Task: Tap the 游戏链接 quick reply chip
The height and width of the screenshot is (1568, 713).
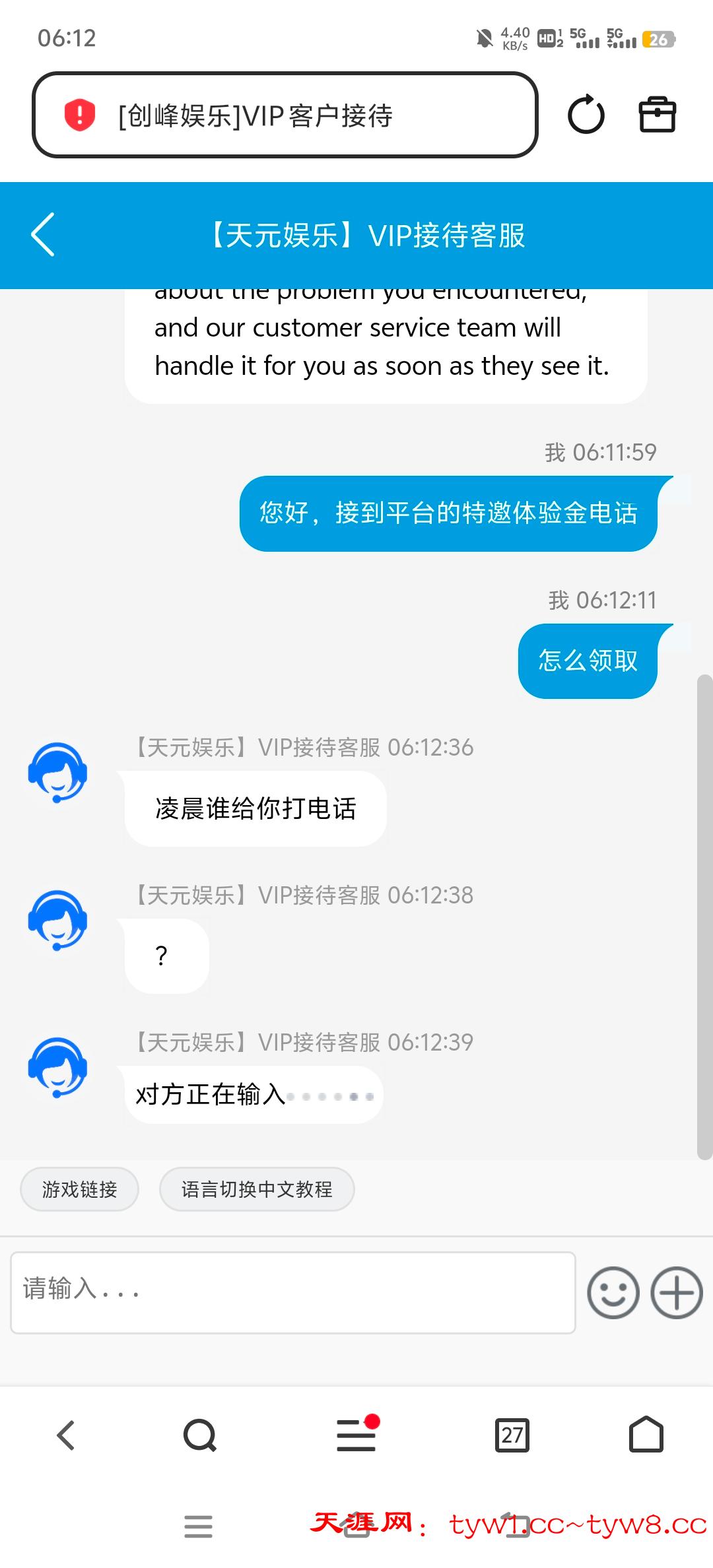Action: point(79,1189)
